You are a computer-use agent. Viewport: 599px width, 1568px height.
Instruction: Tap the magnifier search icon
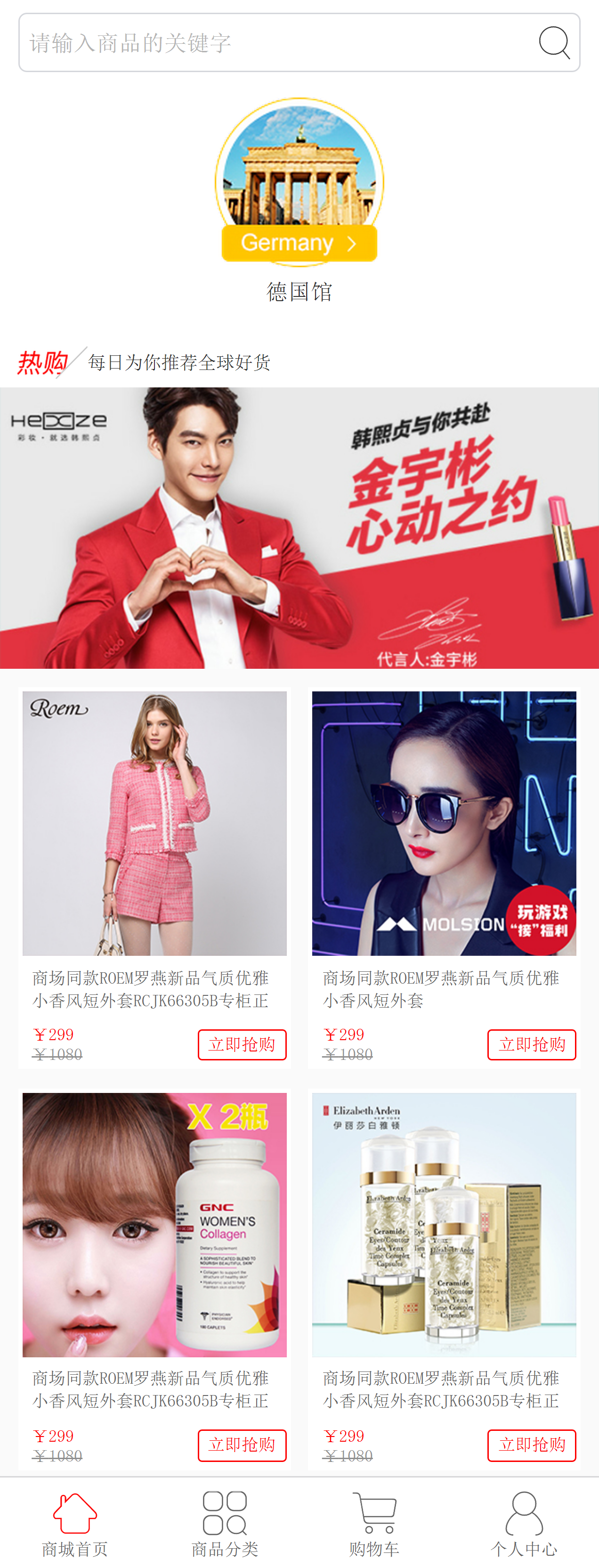pyautogui.click(x=554, y=42)
